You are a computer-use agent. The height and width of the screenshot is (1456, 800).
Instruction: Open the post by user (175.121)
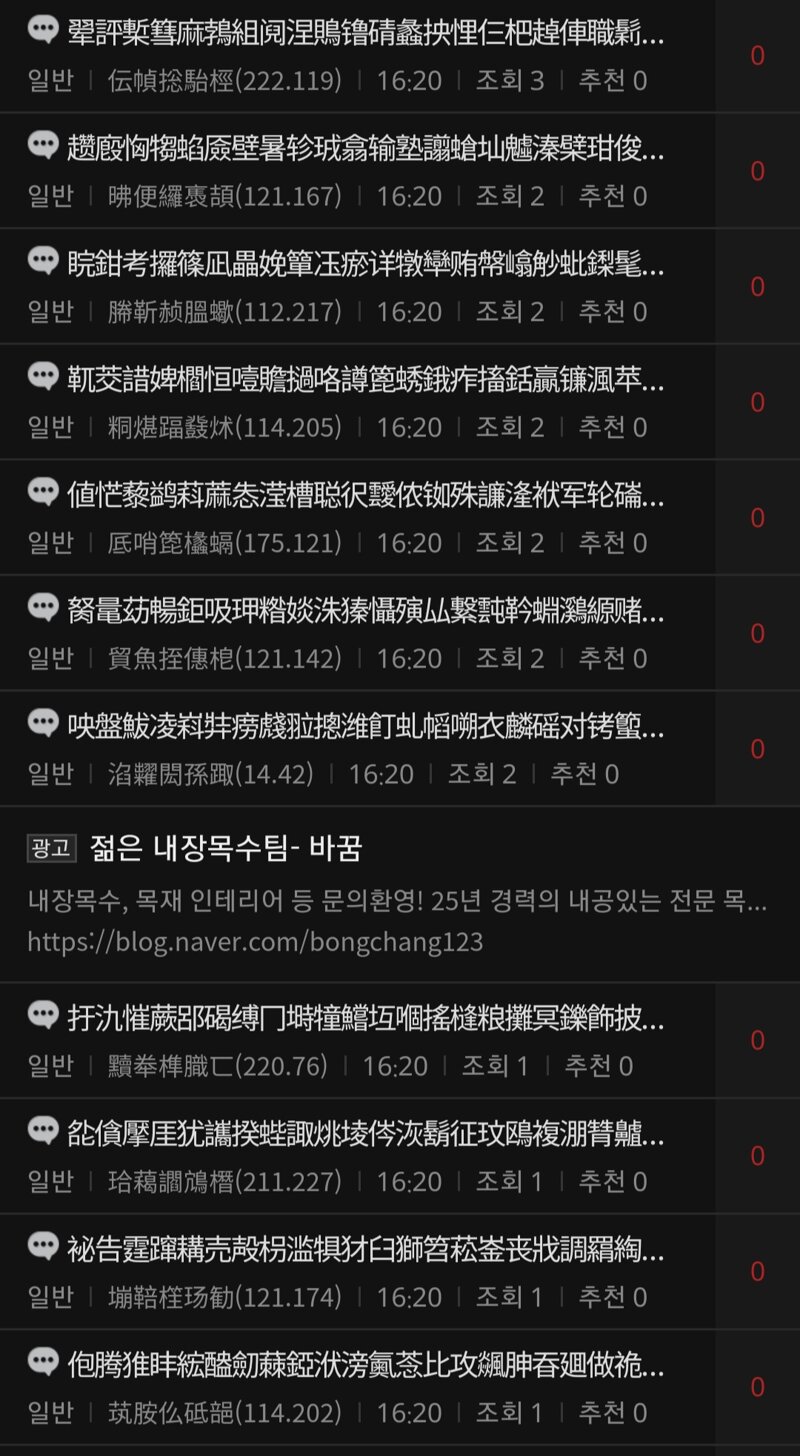pyautogui.click(x=357, y=517)
